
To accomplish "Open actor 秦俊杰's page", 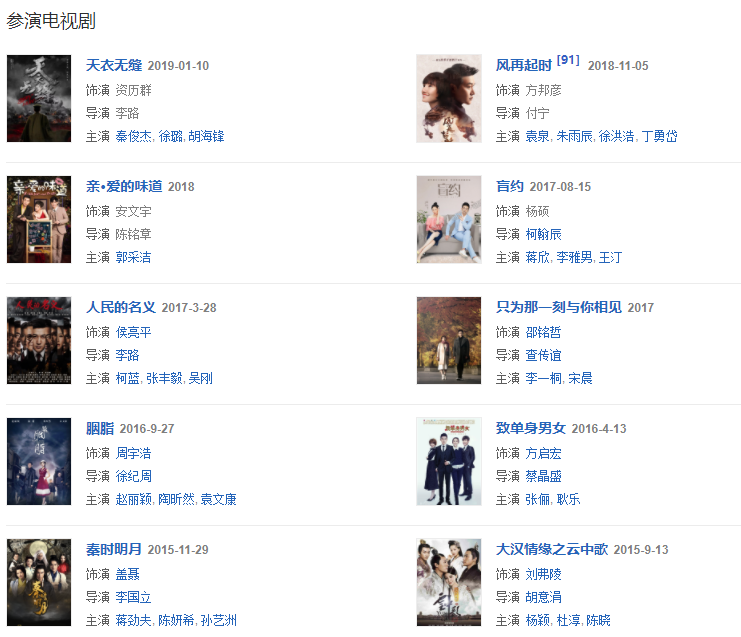I will [x=134, y=136].
